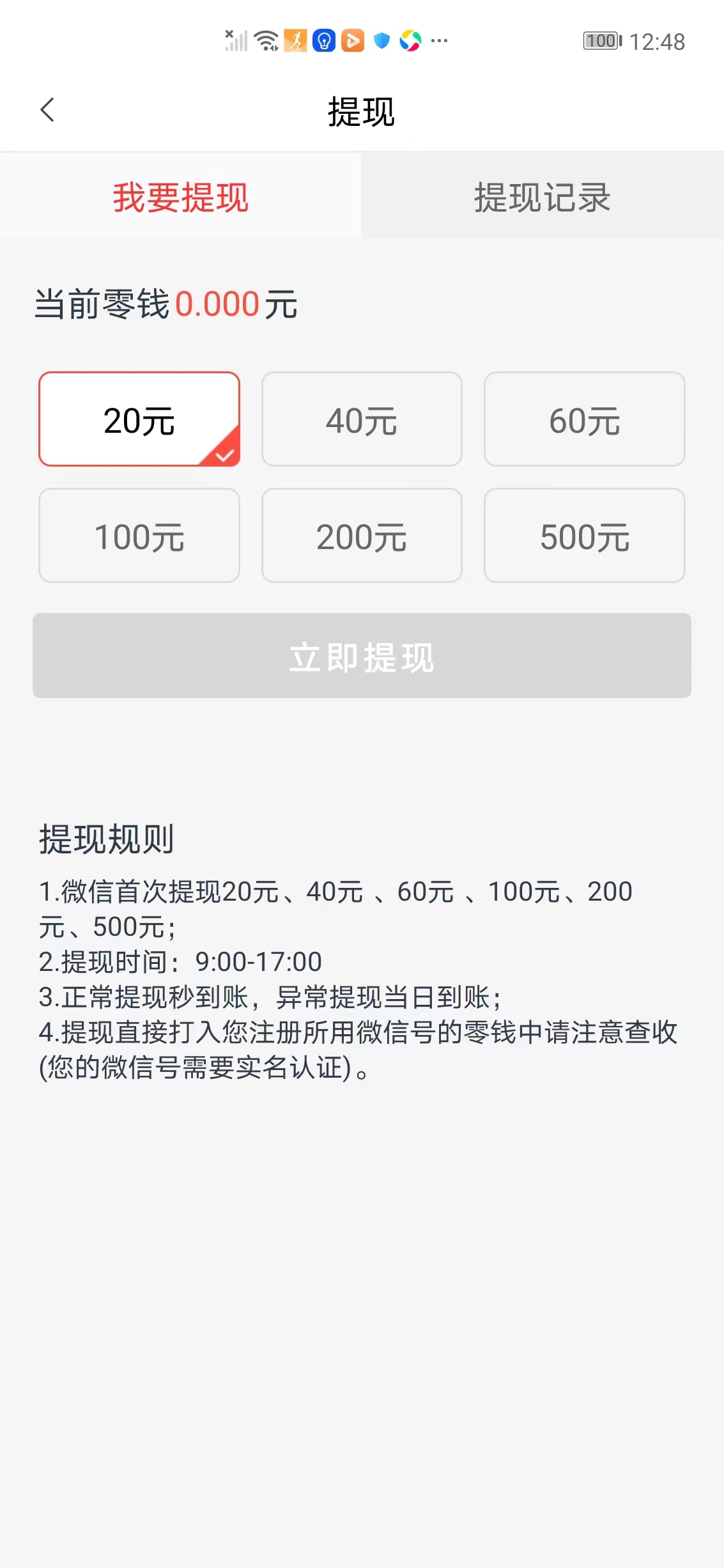Viewport: 724px width, 1568px height.
Task: Select the 200元 amount option
Action: (x=362, y=535)
